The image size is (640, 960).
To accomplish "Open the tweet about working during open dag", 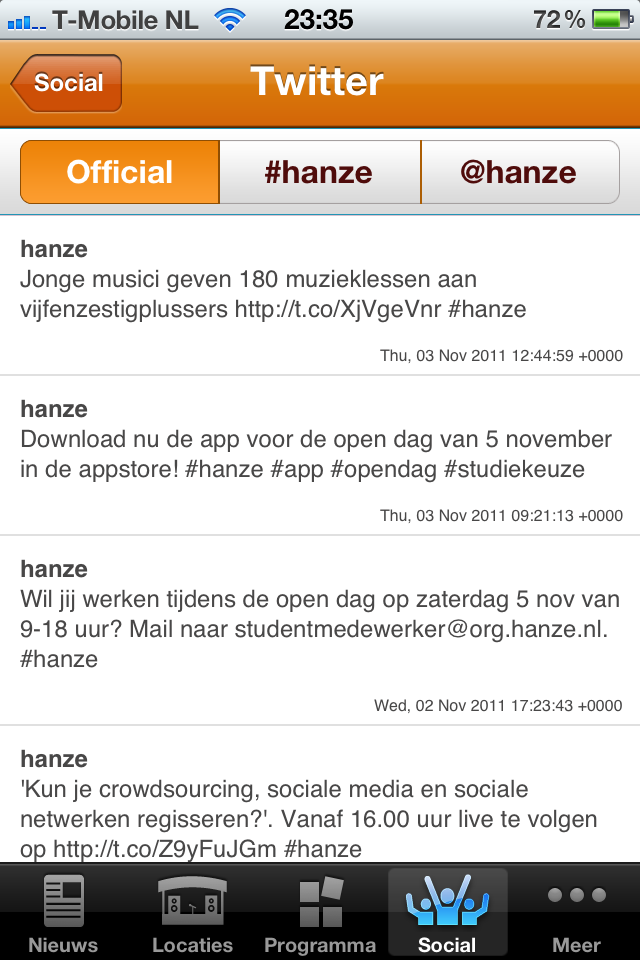I will [x=320, y=630].
